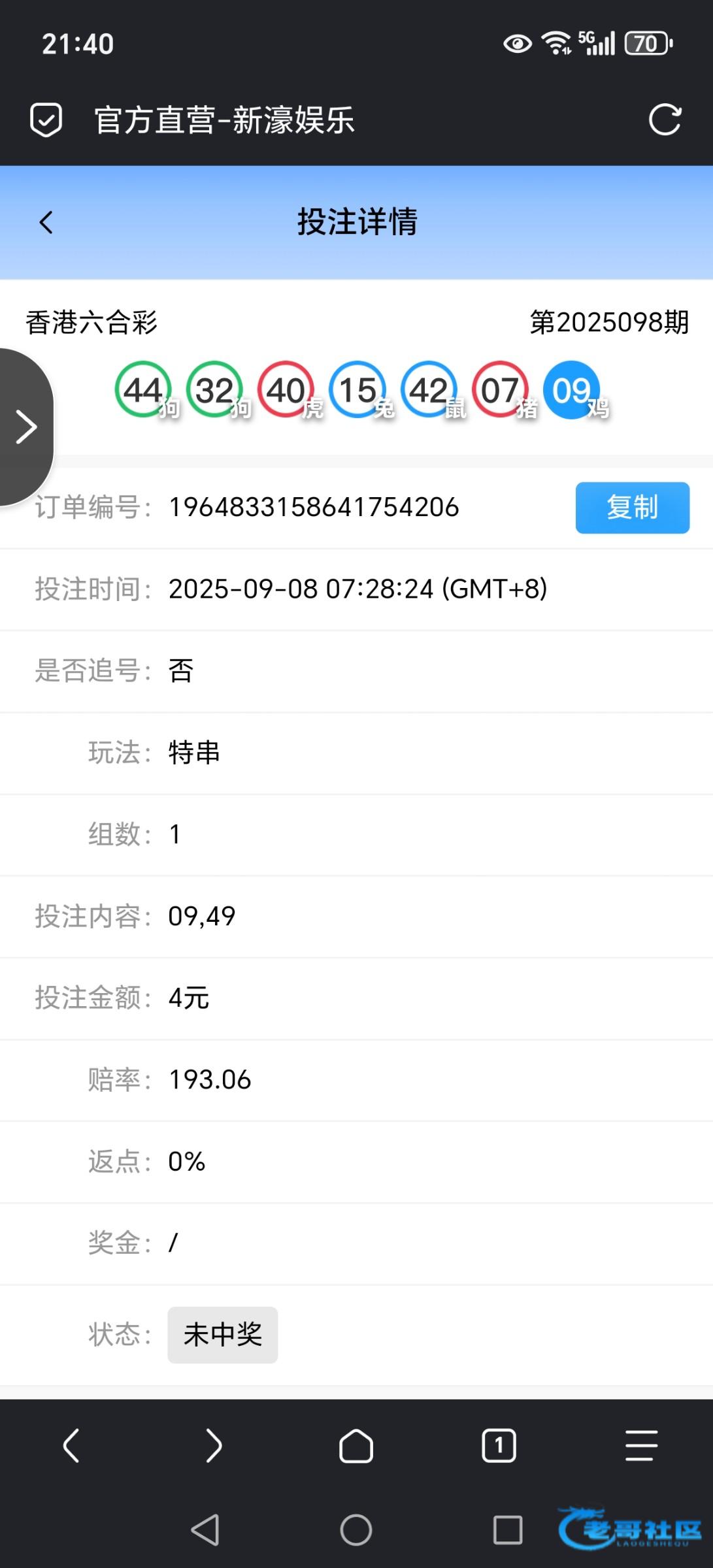
Task: Open the browser tabs switcher
Action: pyautogui.click(x=499, y=1445)
